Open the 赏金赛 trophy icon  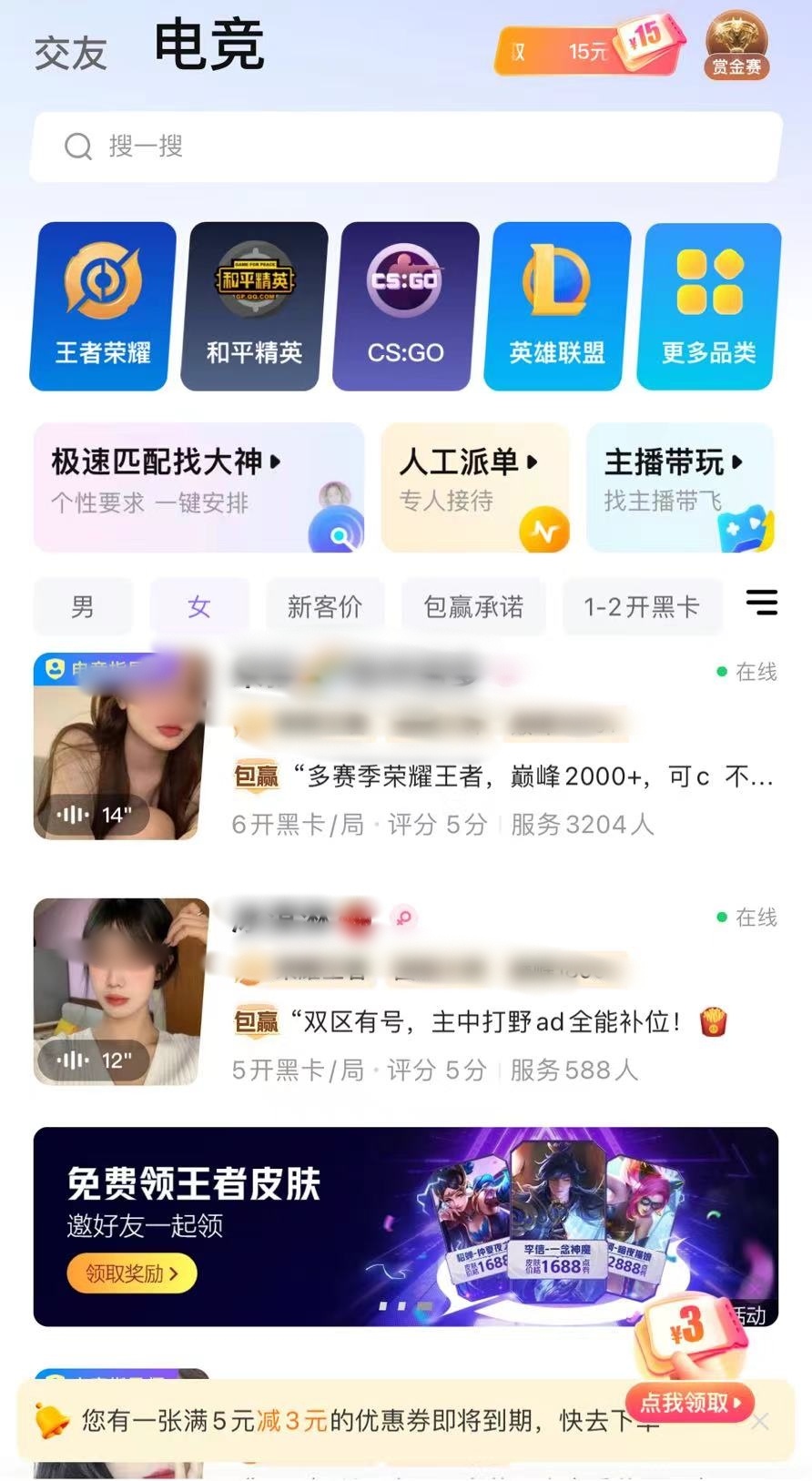pyautogui.click(x=737, y=44)
